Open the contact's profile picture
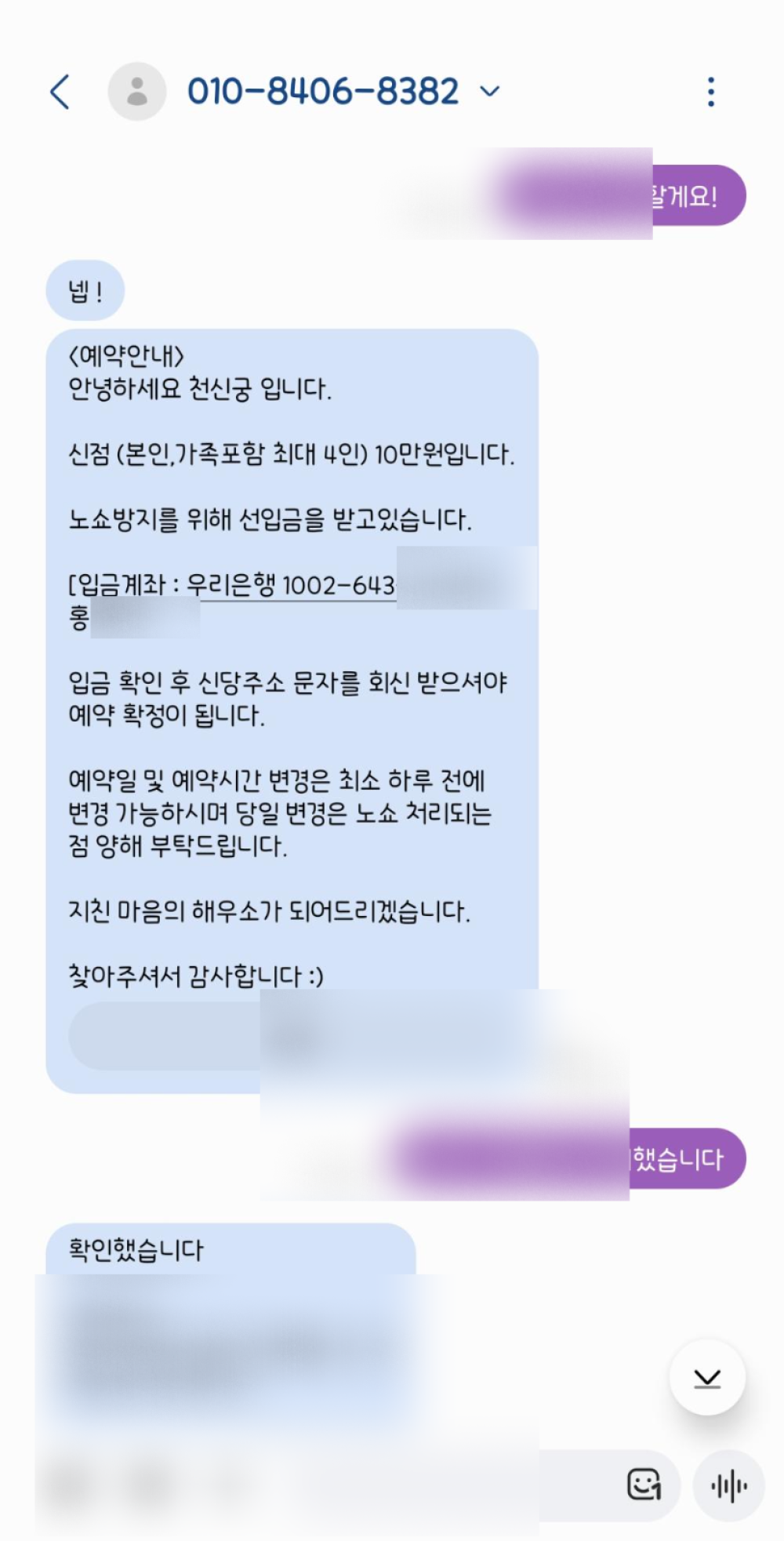Image resolution: width=784 pixels, height=1541 pixels. coord(137,92)
